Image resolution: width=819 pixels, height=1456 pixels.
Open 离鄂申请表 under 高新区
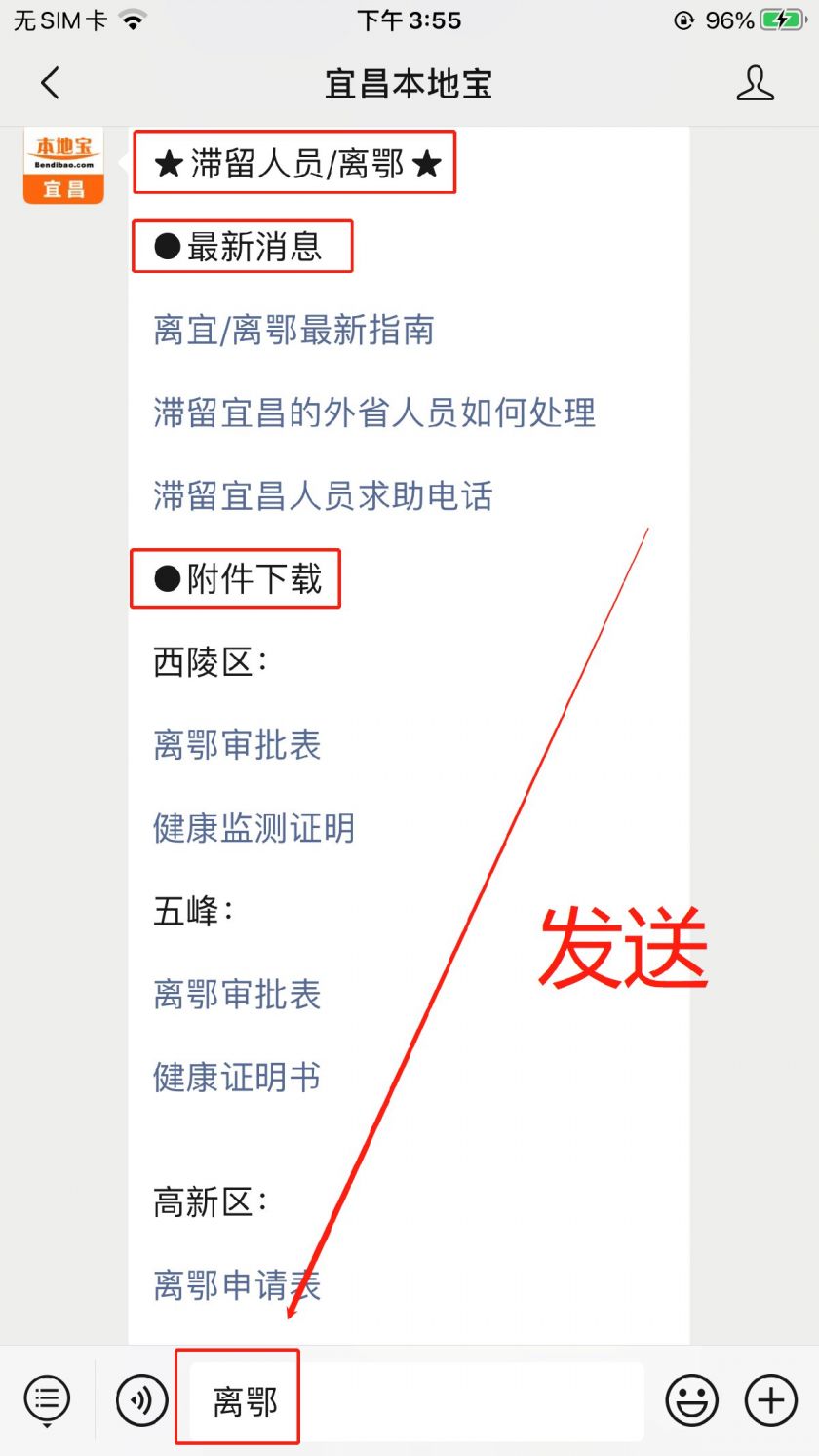tap(237, 1285)
